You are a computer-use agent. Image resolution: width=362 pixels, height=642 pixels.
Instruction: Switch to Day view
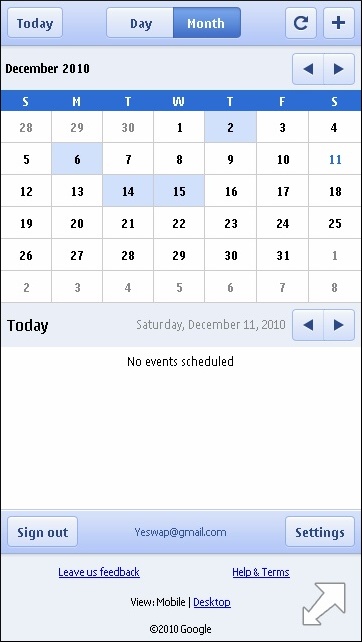point(140,23)
